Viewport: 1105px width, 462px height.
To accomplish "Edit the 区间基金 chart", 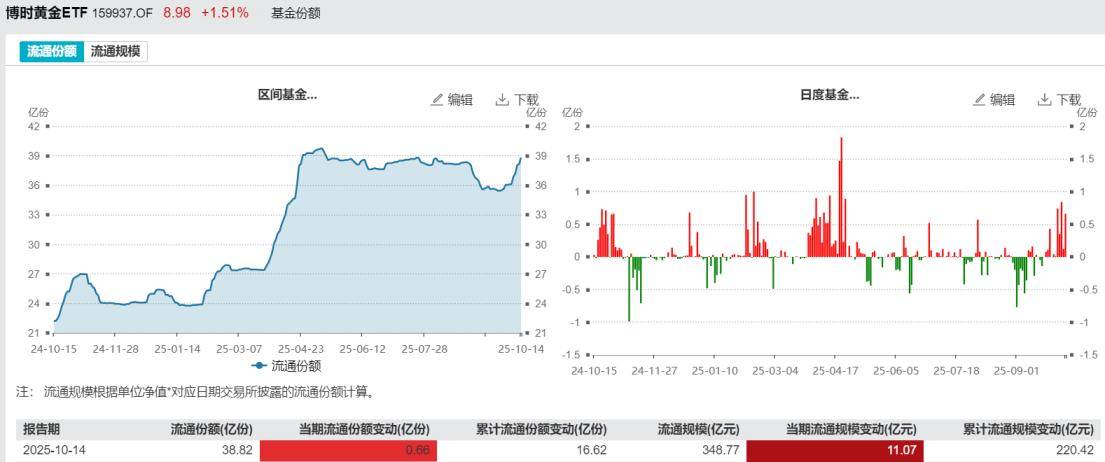I will click(x=452, y=99).
